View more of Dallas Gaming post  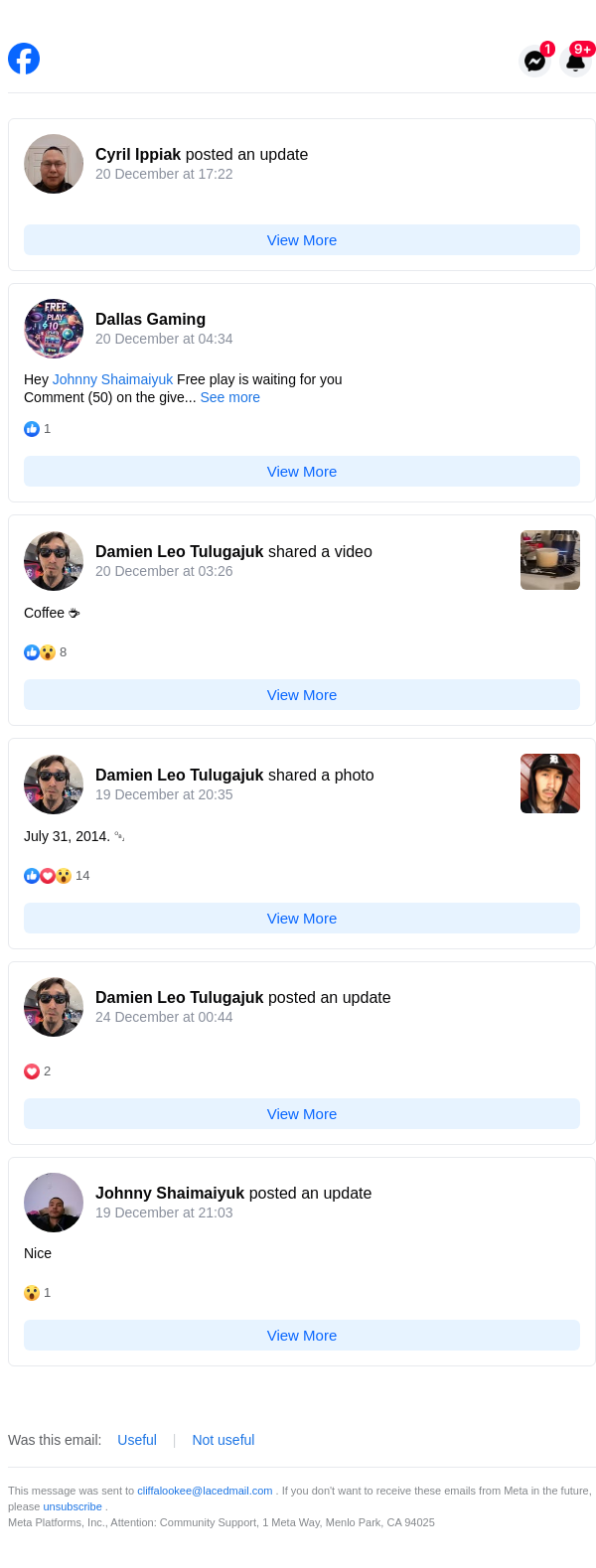pyautogui.click(x=302, y=472)
